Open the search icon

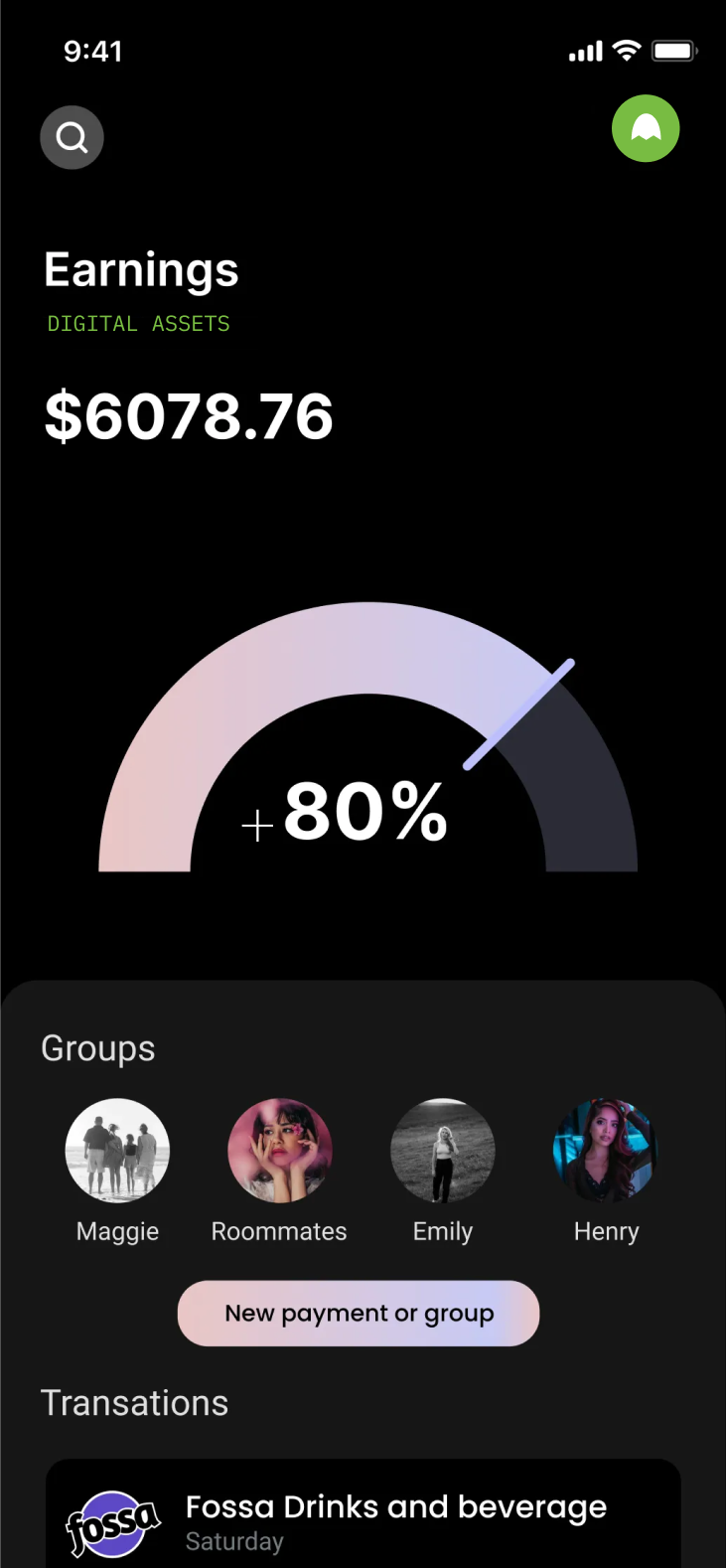[72, 137]
